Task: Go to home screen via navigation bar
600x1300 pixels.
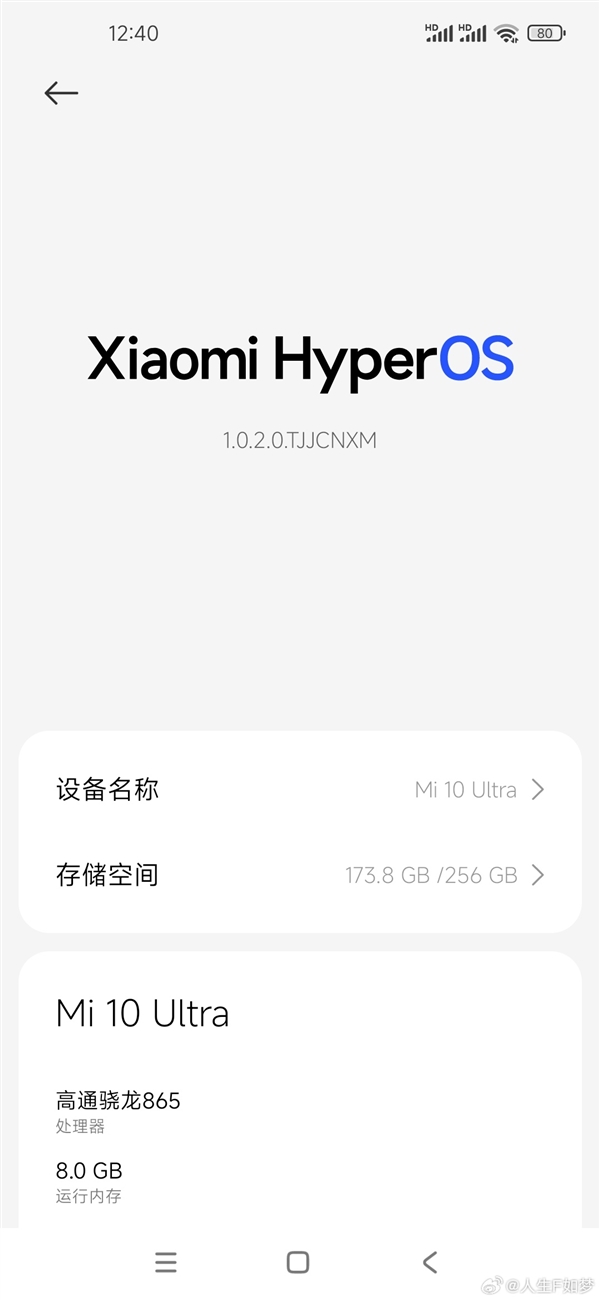Action: tap(298, 1262)
